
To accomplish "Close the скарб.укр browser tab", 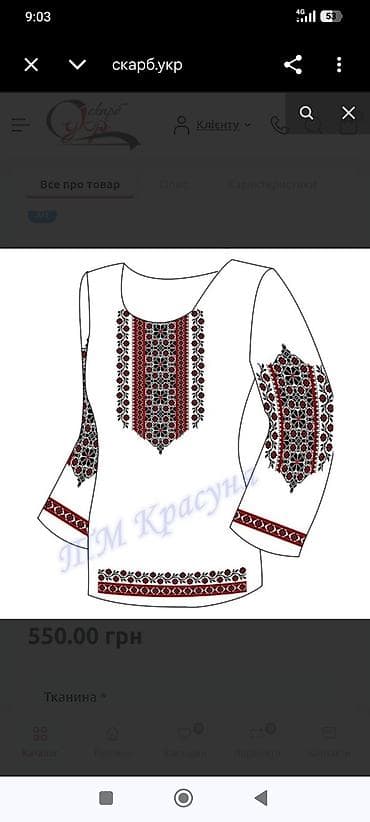I will pos(31,65).
